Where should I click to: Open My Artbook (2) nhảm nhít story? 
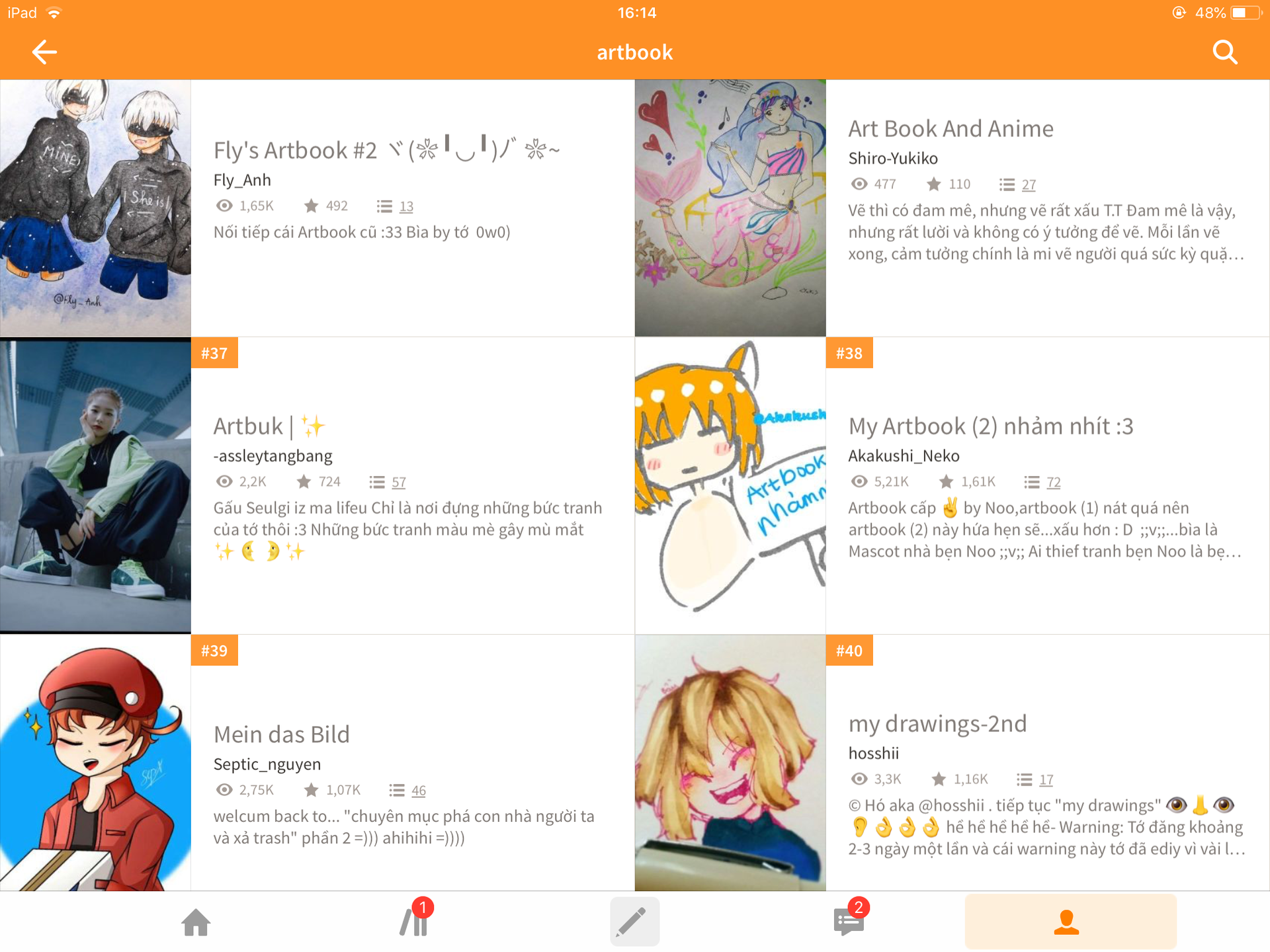click(990, 426)
